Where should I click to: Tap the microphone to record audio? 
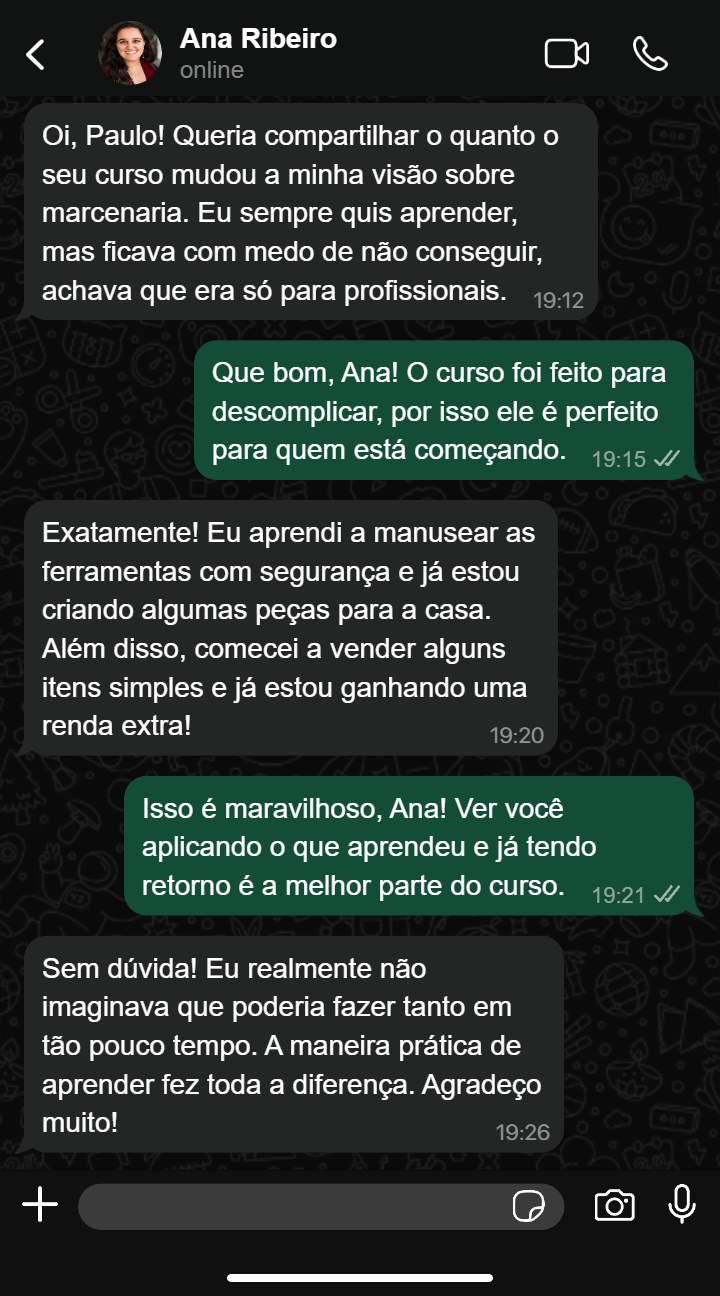click(682, 1205)
